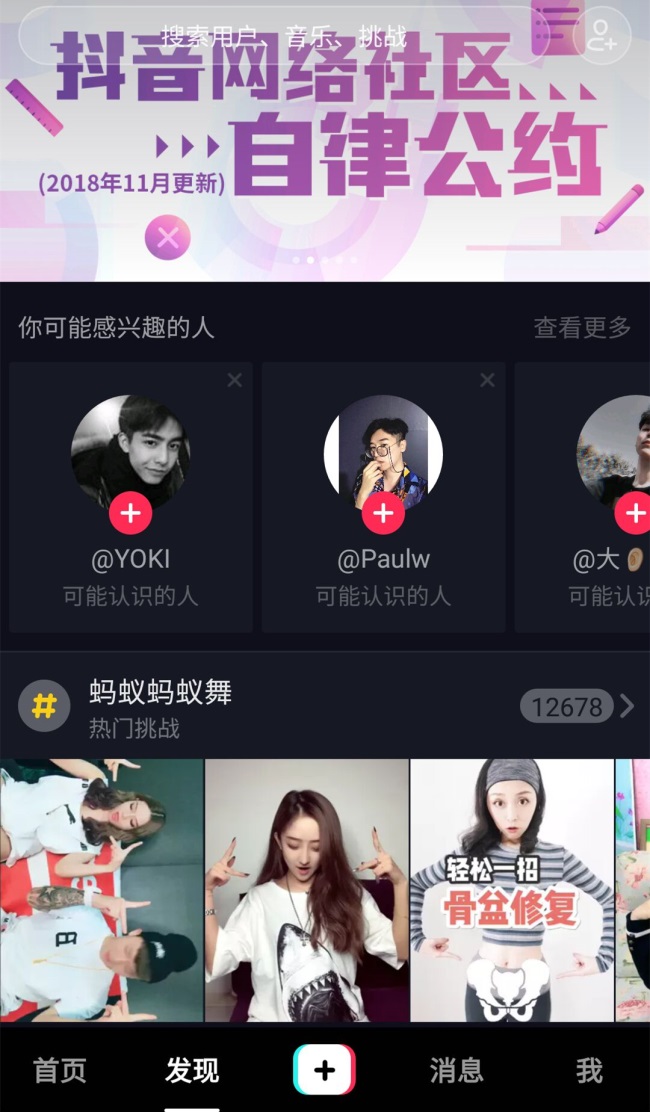Create a new video with the plus button
This screenshot has height=1112, width=650.
pos(324,1071)
